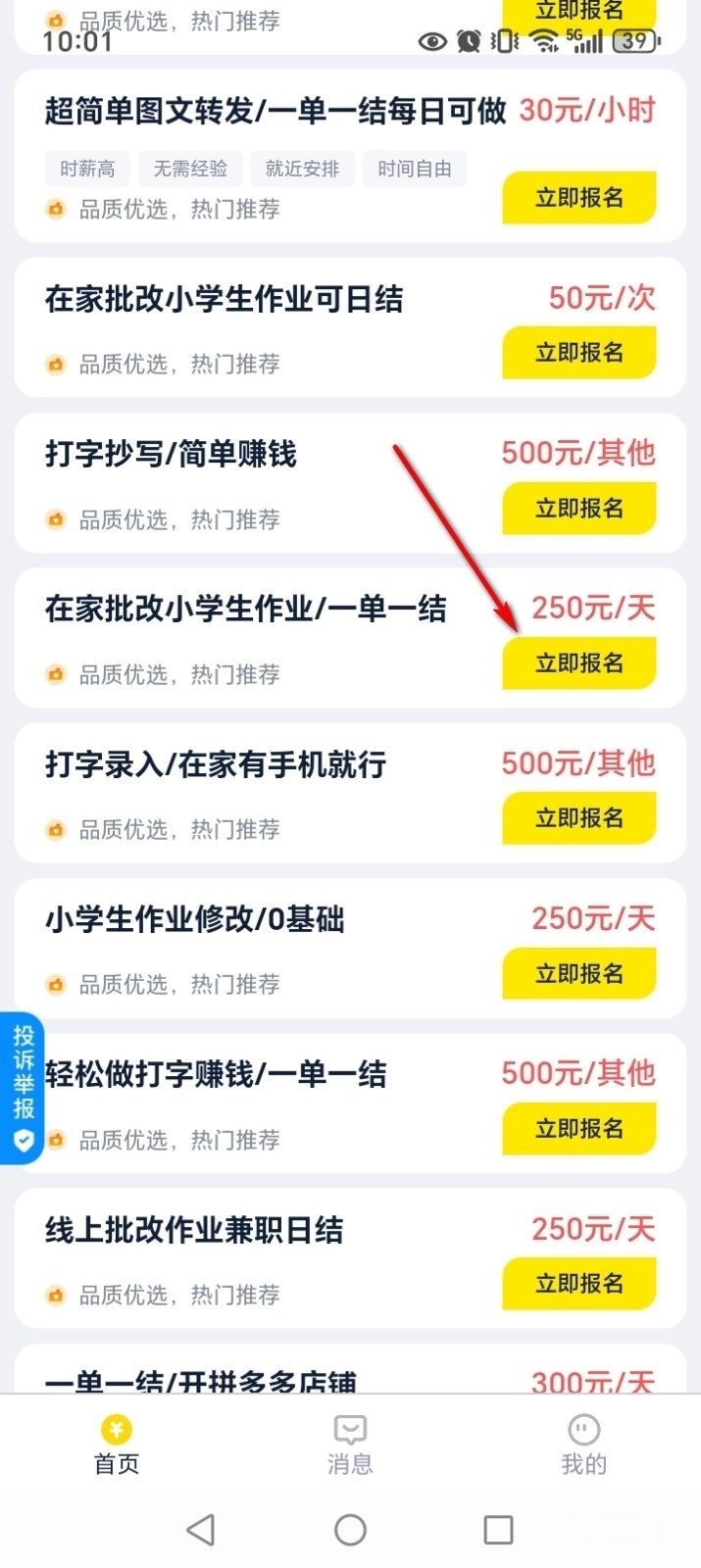The width and height of the screenshot is (701, 1568).
Task: Tap 立即报名 on 在家批改小学生作业/一单一结
Action: point(579,663)
